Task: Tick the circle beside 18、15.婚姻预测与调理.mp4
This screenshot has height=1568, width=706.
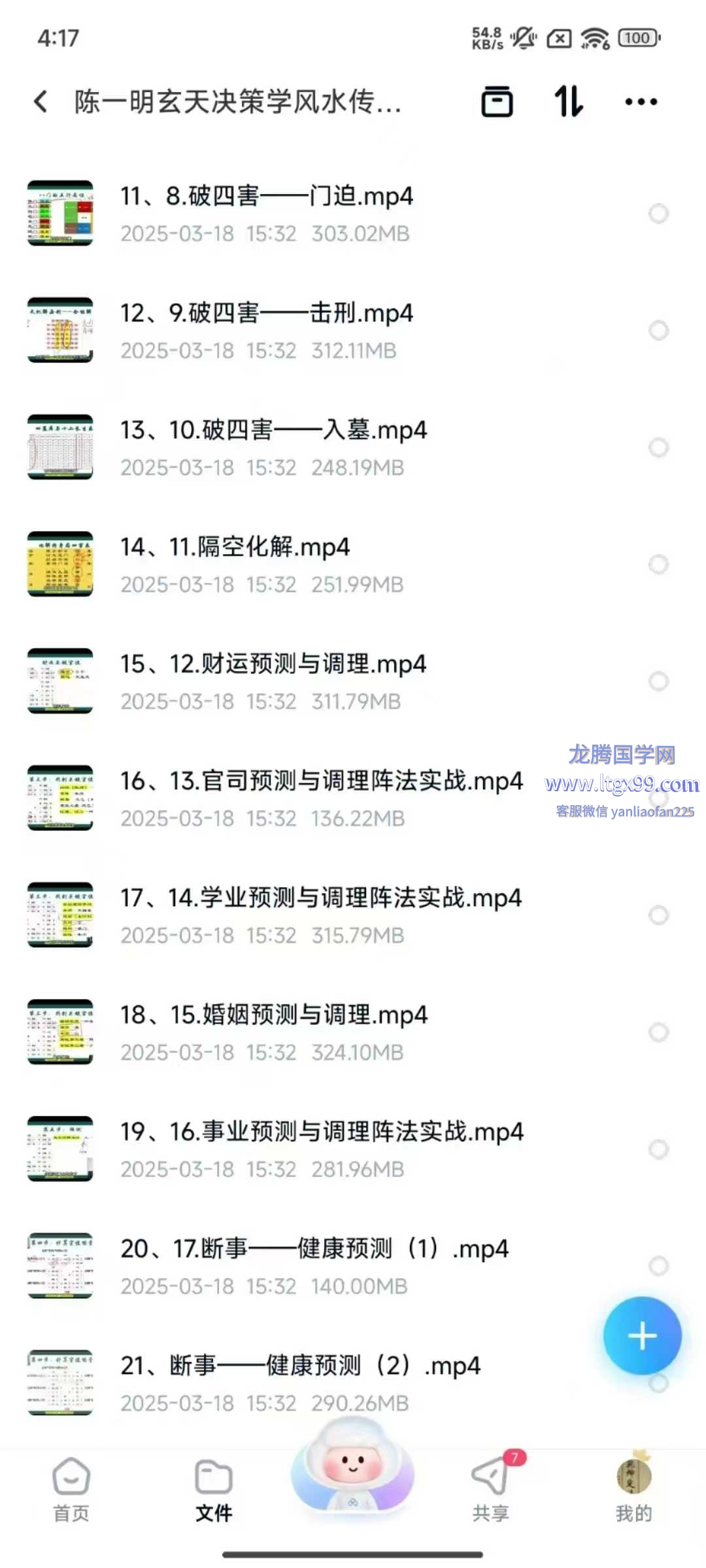Action: 658,1032
